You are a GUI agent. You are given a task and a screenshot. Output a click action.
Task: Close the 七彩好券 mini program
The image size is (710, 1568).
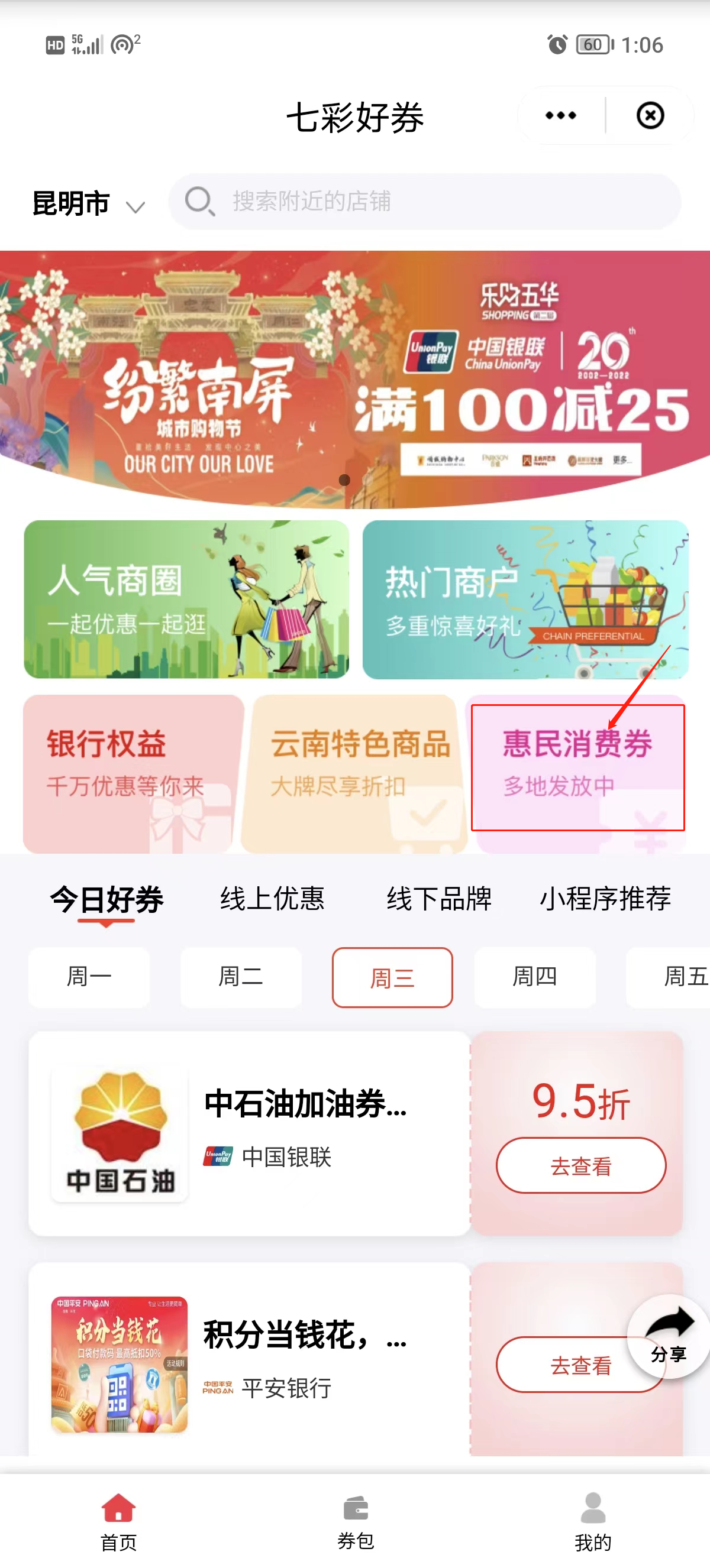[x=650, y=116]
